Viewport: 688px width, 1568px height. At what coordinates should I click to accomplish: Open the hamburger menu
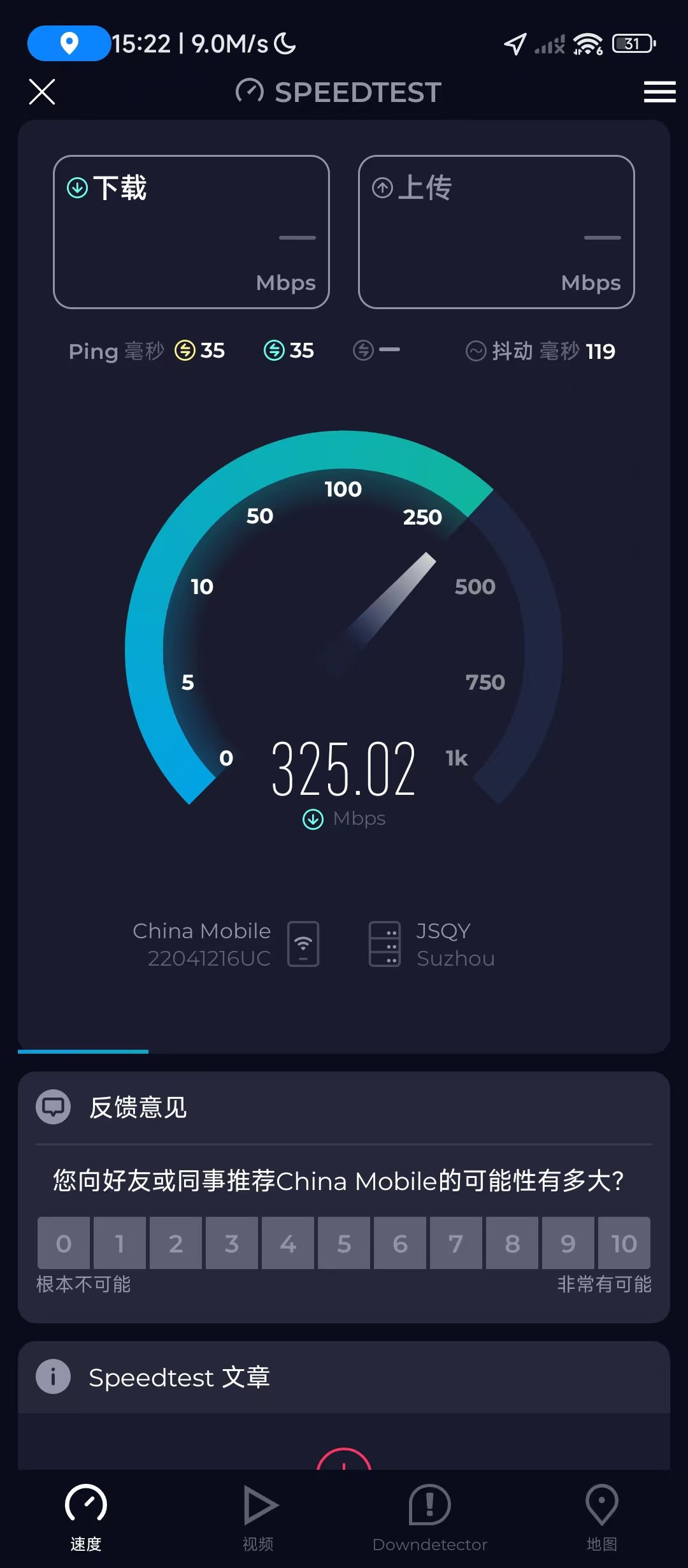pos(659,92)
